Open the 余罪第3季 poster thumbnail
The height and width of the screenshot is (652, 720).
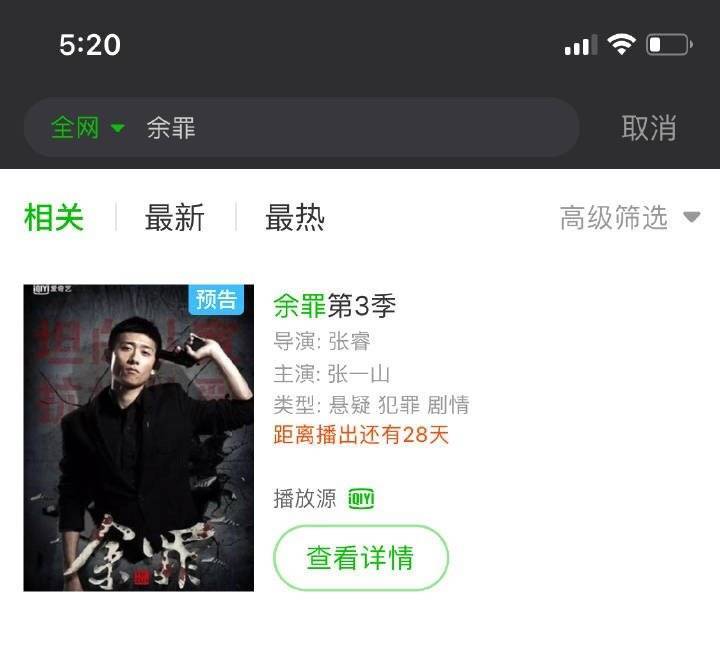point(138,438)
